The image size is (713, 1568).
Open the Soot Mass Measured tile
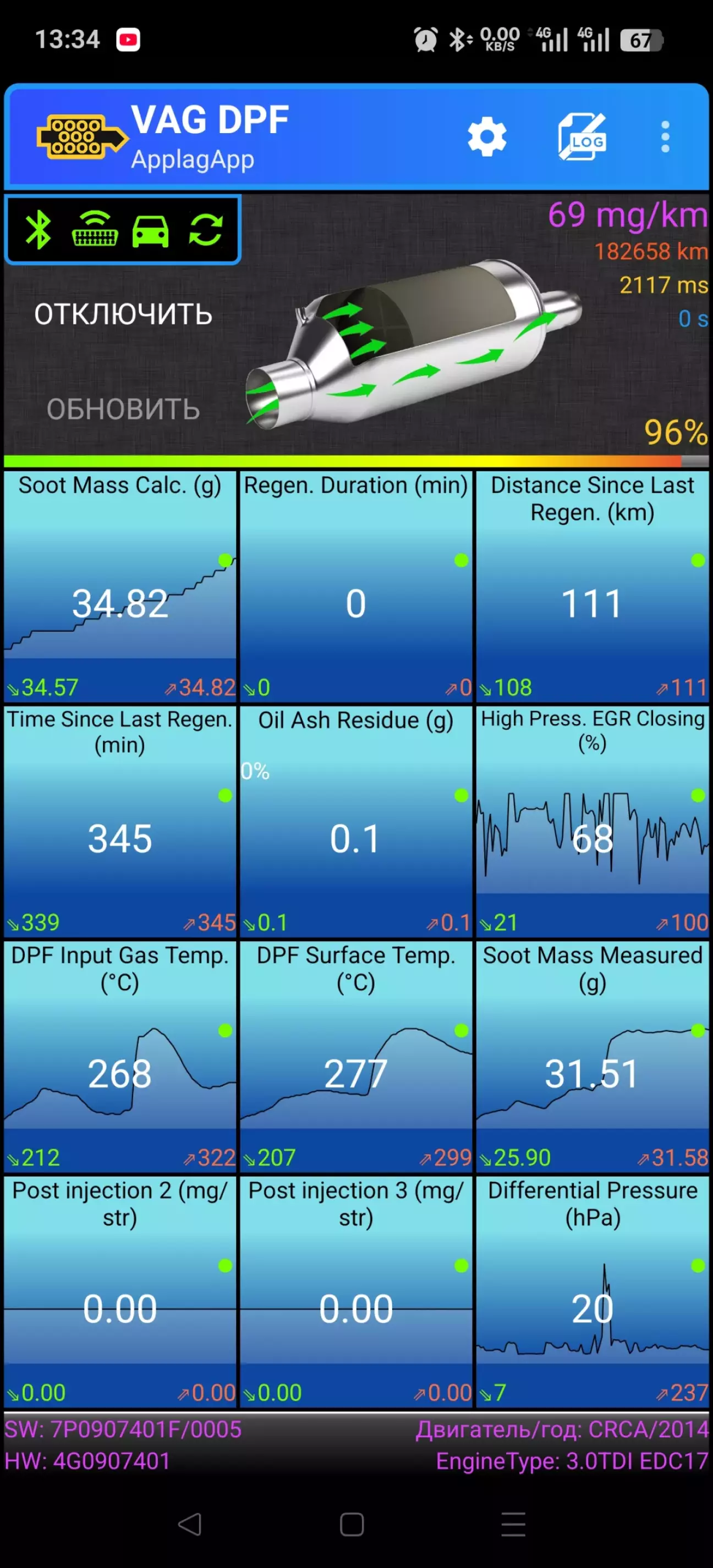click(x=593, y=1057)
